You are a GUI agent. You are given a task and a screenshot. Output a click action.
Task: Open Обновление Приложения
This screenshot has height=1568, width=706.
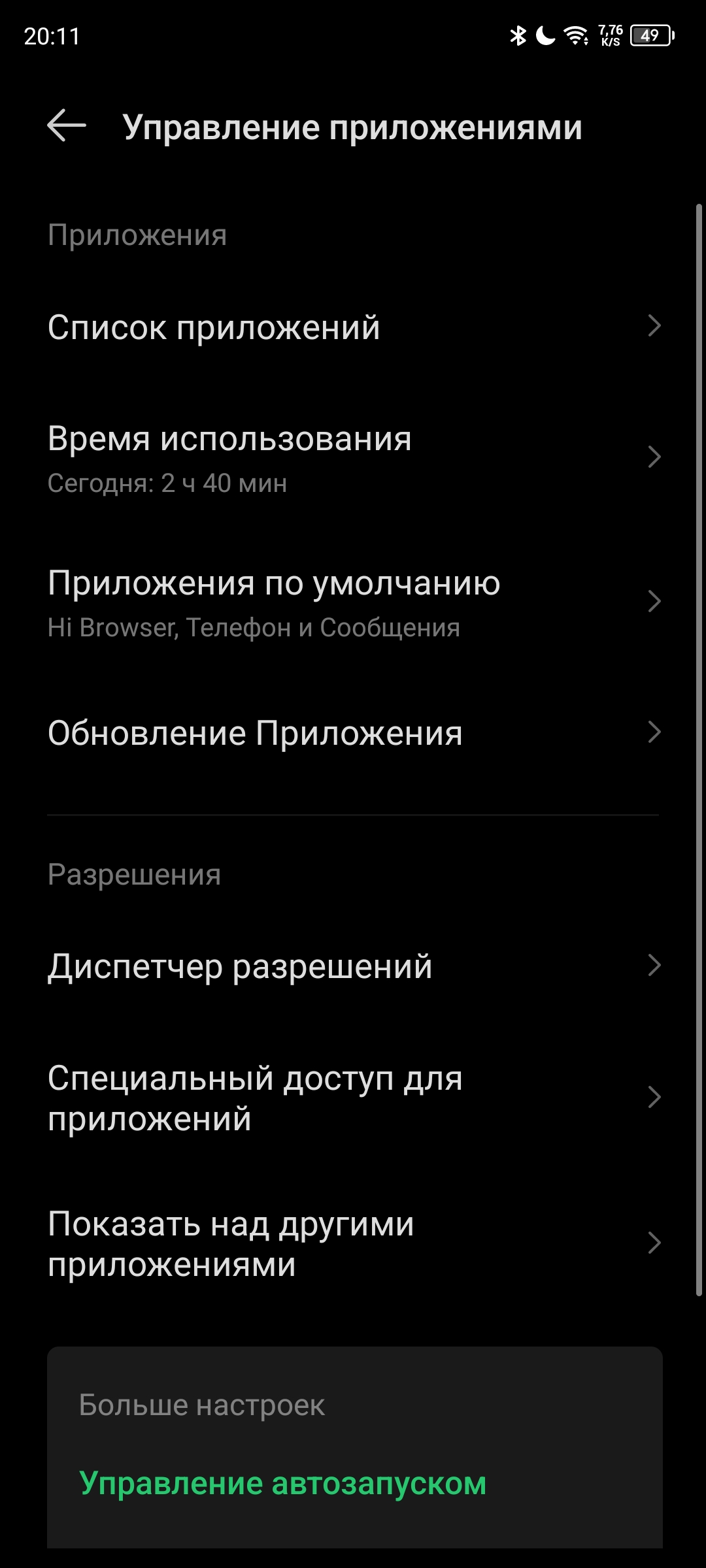[x=353, y=733]
